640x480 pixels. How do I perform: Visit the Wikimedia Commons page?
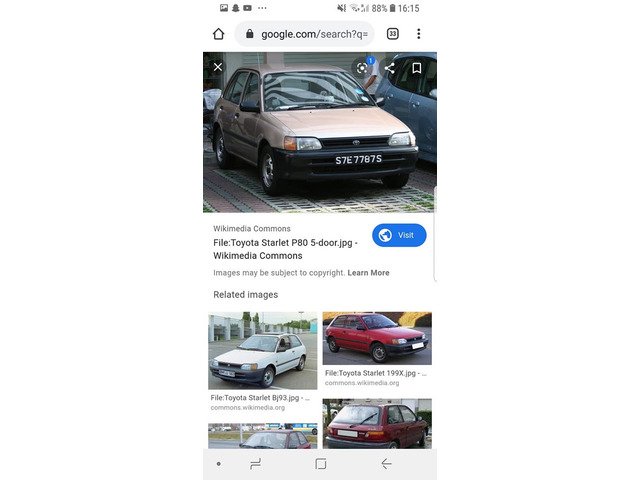pyautogui.click(x=399, y=235)
